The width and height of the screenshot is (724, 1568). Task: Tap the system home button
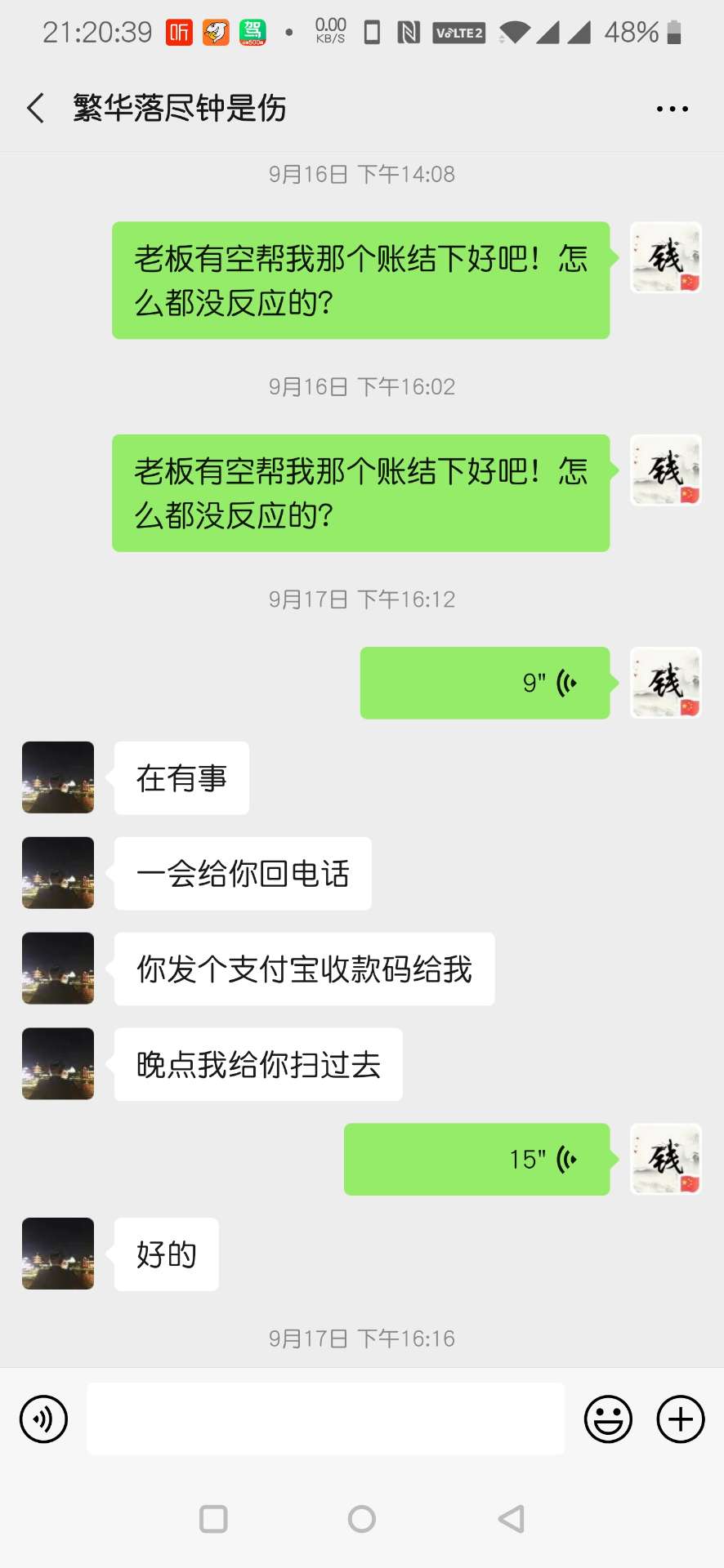(361, 1519)
